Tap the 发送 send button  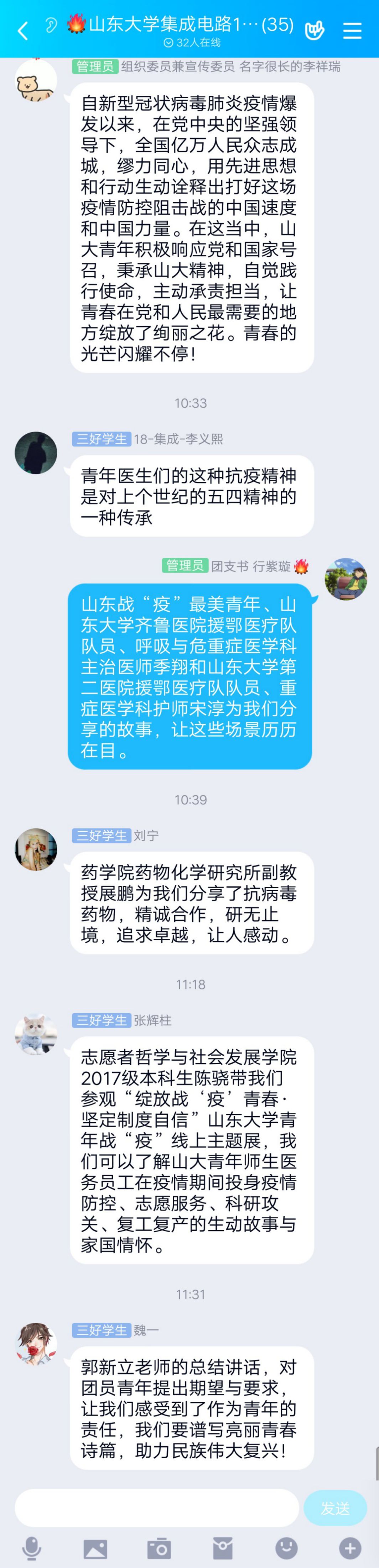click(x=335, y=1508)
